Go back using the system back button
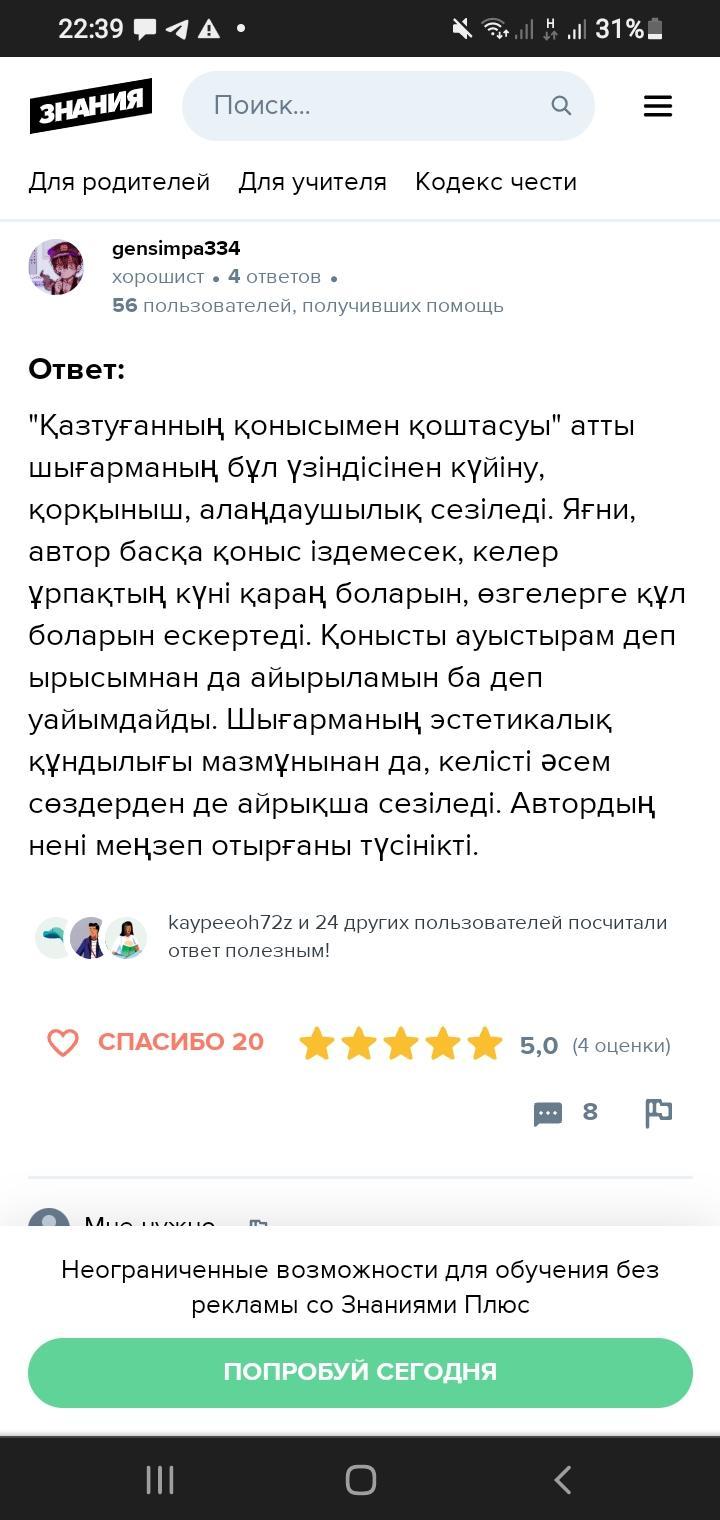Viewport: 720px width, 1520px height. (562, 1480)
